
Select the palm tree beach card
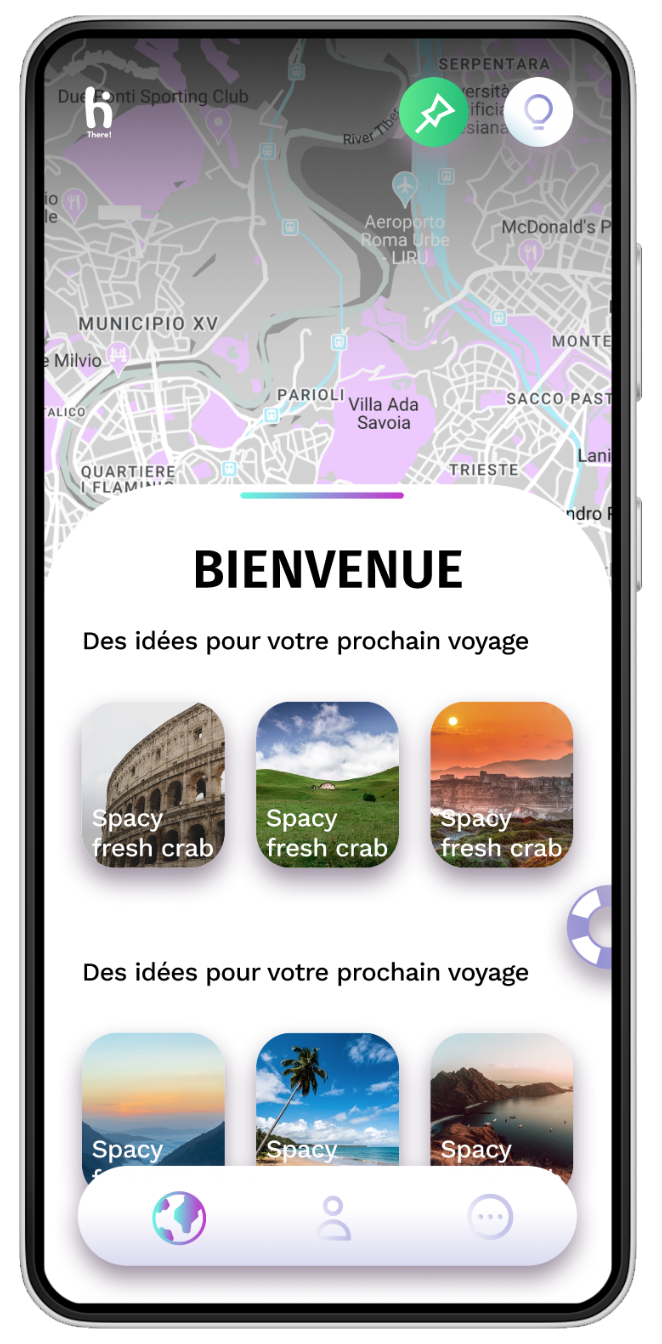(327, 1100)
